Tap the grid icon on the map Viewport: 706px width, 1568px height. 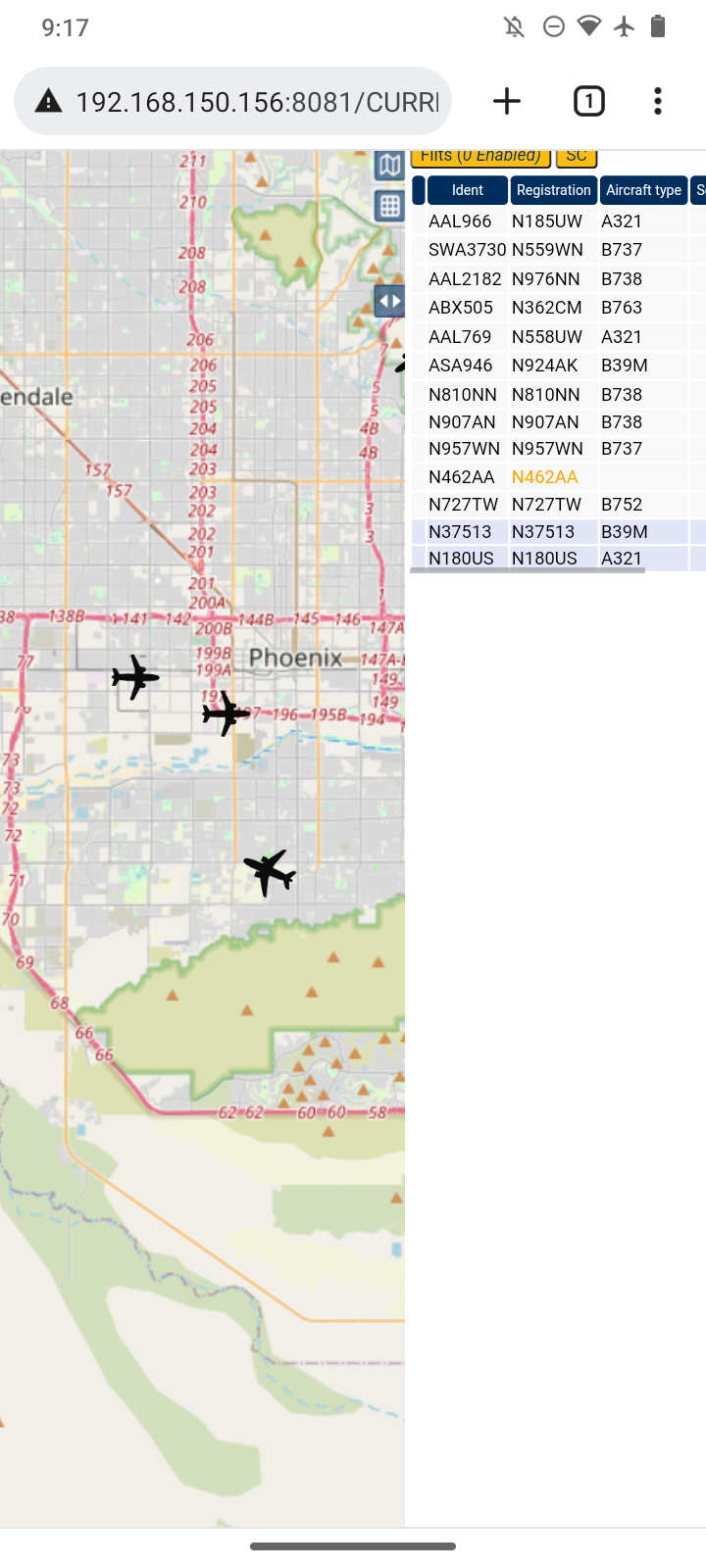coord(389,206)
